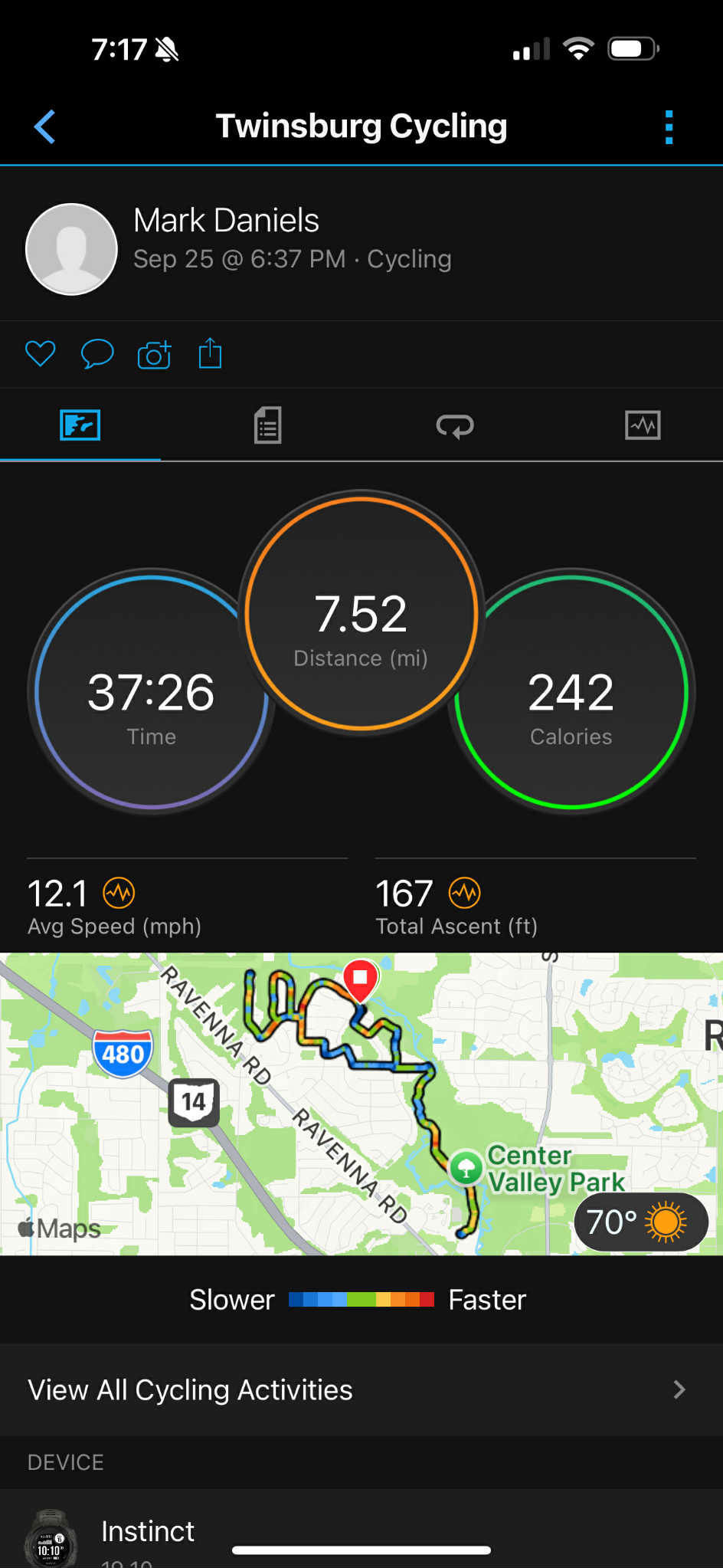Add a photo to the activity

pyautogui.click(x=154, y=355)
